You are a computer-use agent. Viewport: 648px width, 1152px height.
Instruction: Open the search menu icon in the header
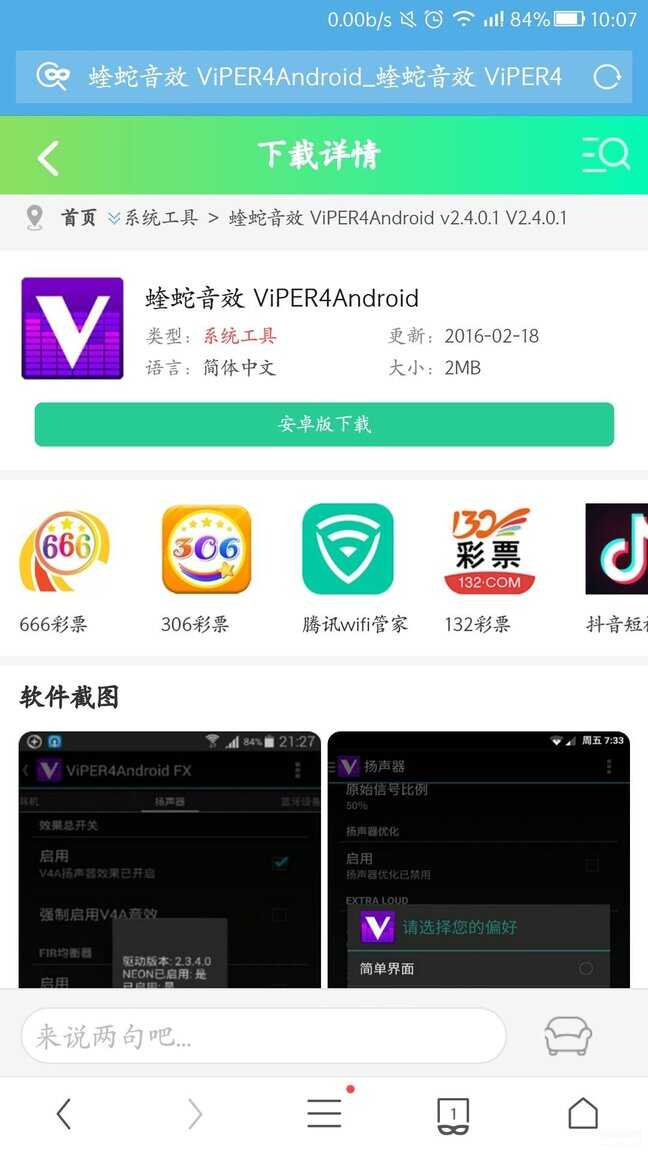[x=605, y=155]
